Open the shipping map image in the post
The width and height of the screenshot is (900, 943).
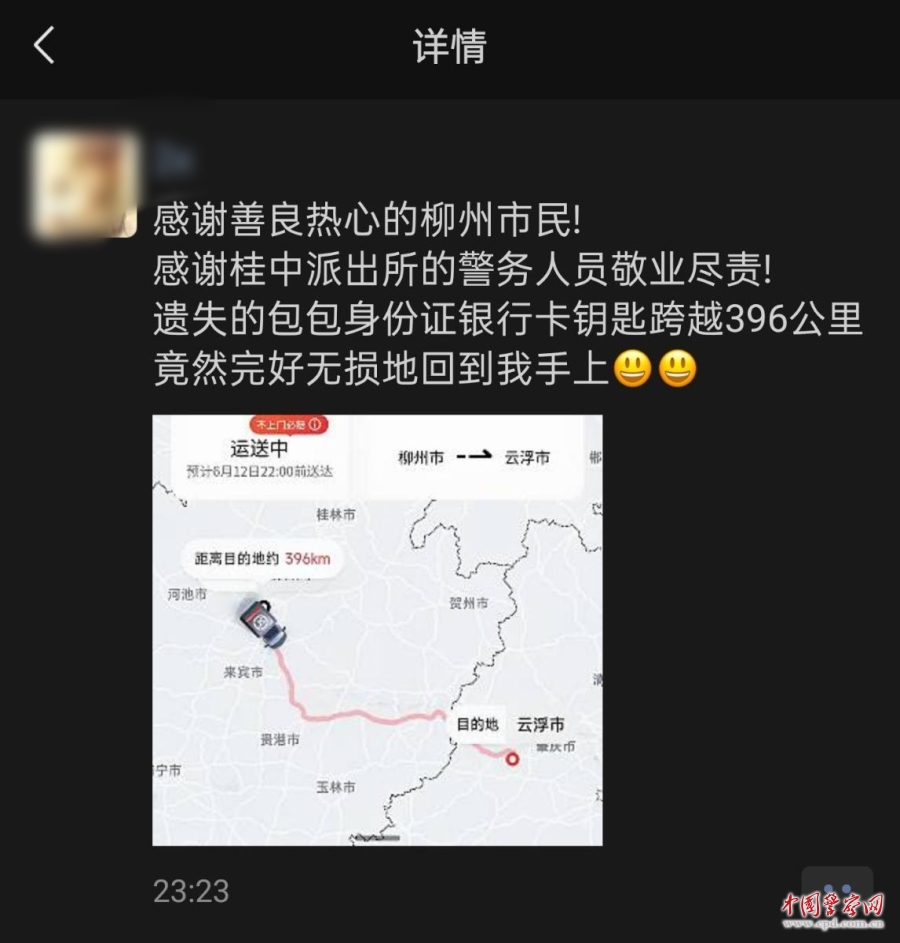click(377, 630)
